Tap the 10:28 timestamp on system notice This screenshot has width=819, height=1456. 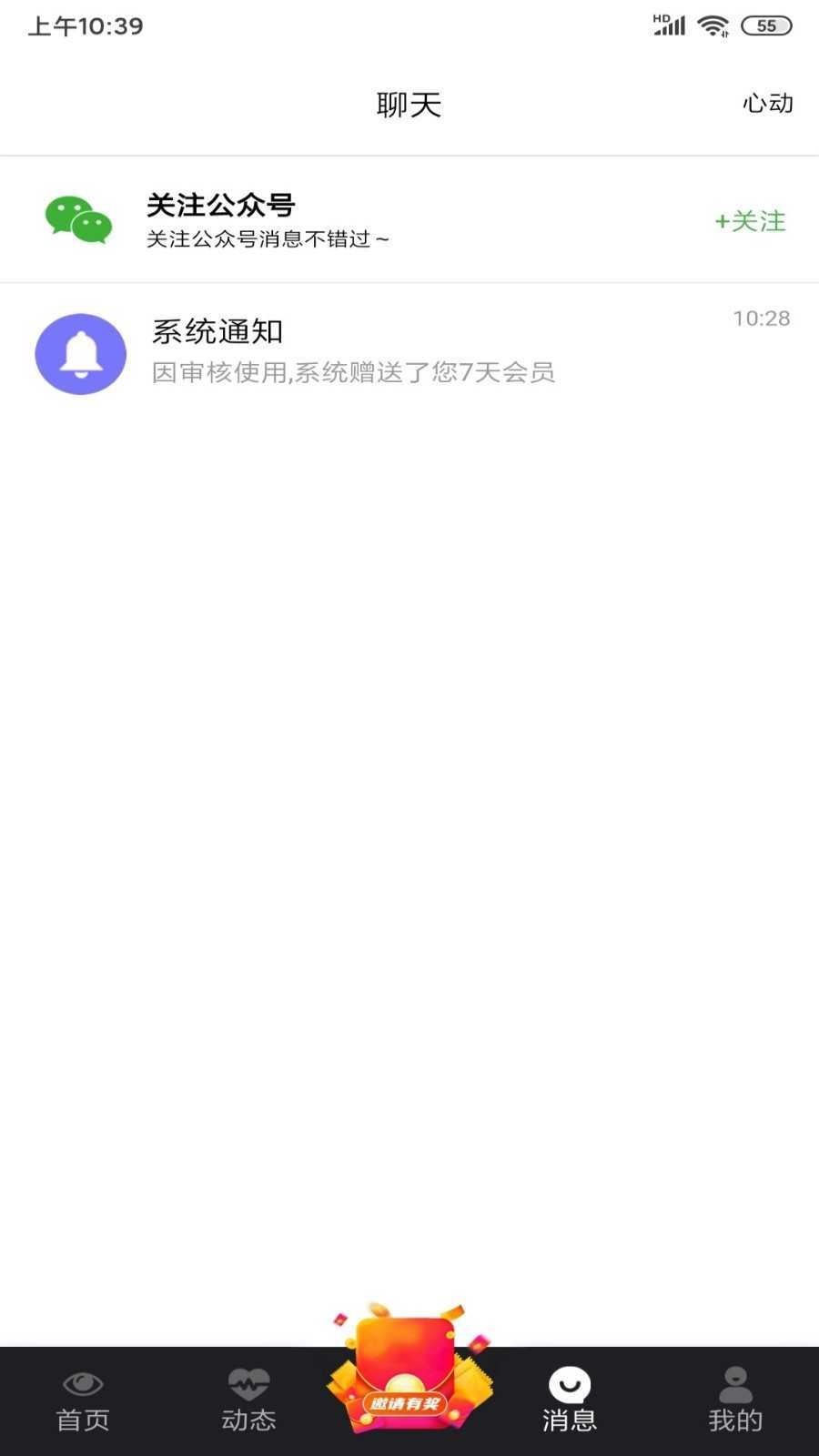pyautogui.click(x=763, y=319)
